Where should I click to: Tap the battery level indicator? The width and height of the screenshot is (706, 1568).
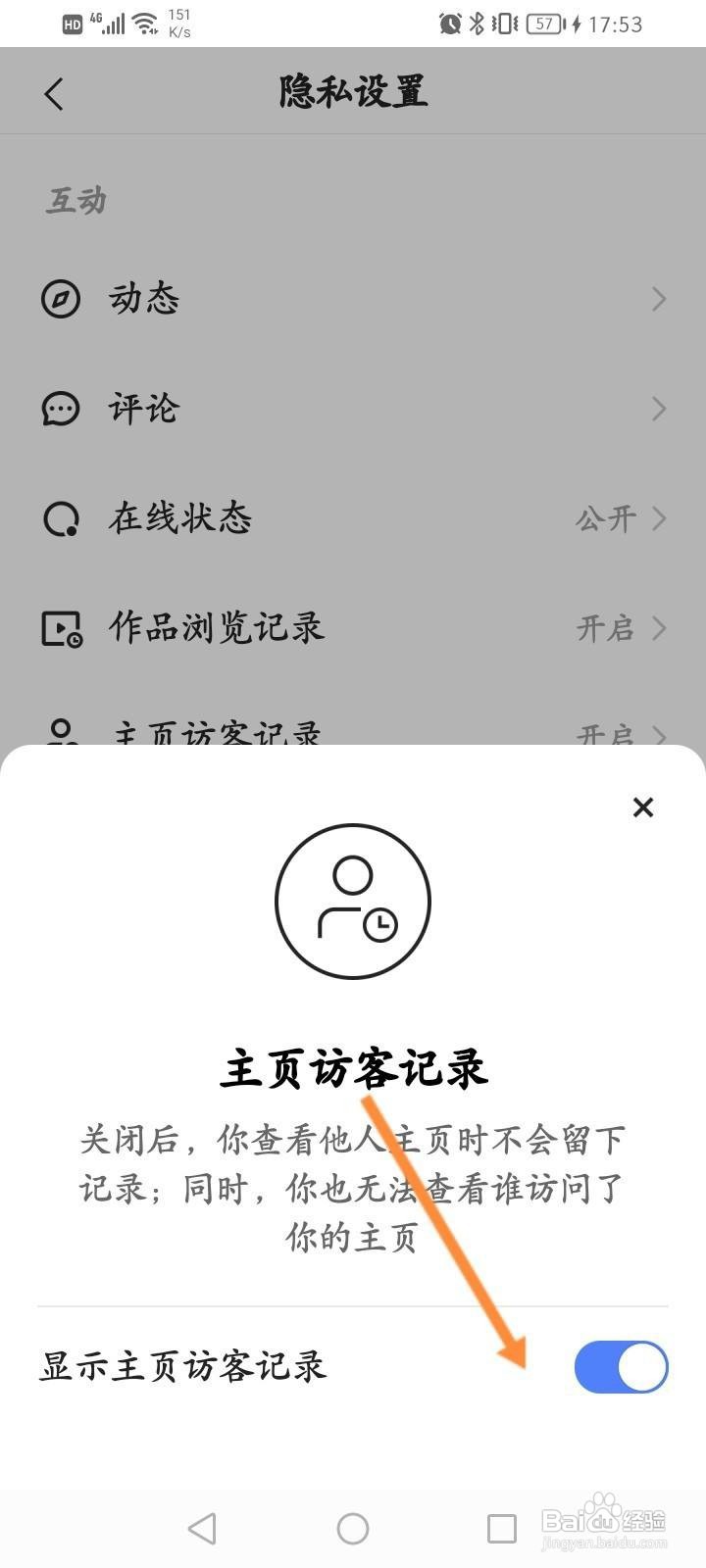tap(546, 24)
